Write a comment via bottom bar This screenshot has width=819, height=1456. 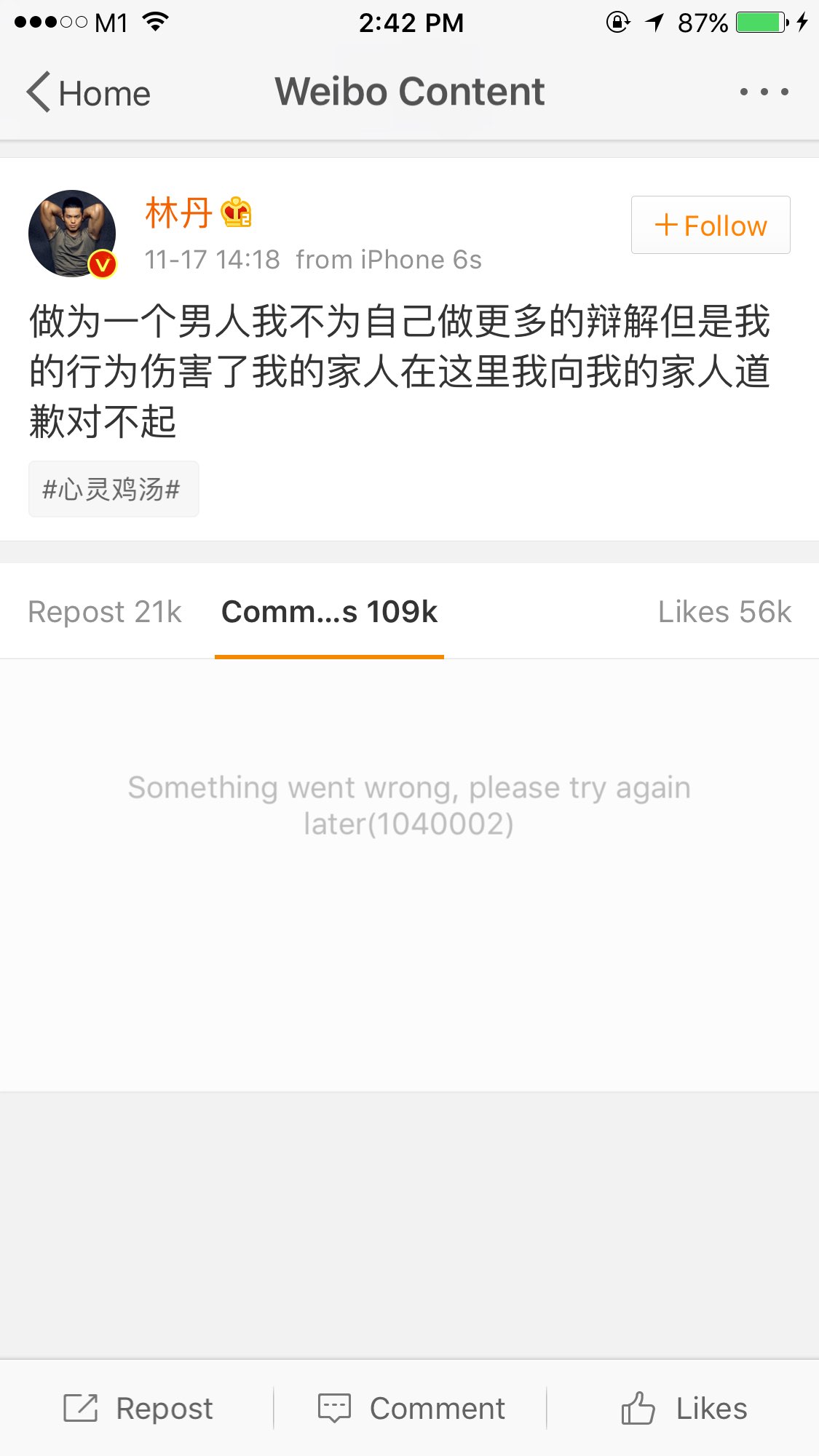[411, 1408]
